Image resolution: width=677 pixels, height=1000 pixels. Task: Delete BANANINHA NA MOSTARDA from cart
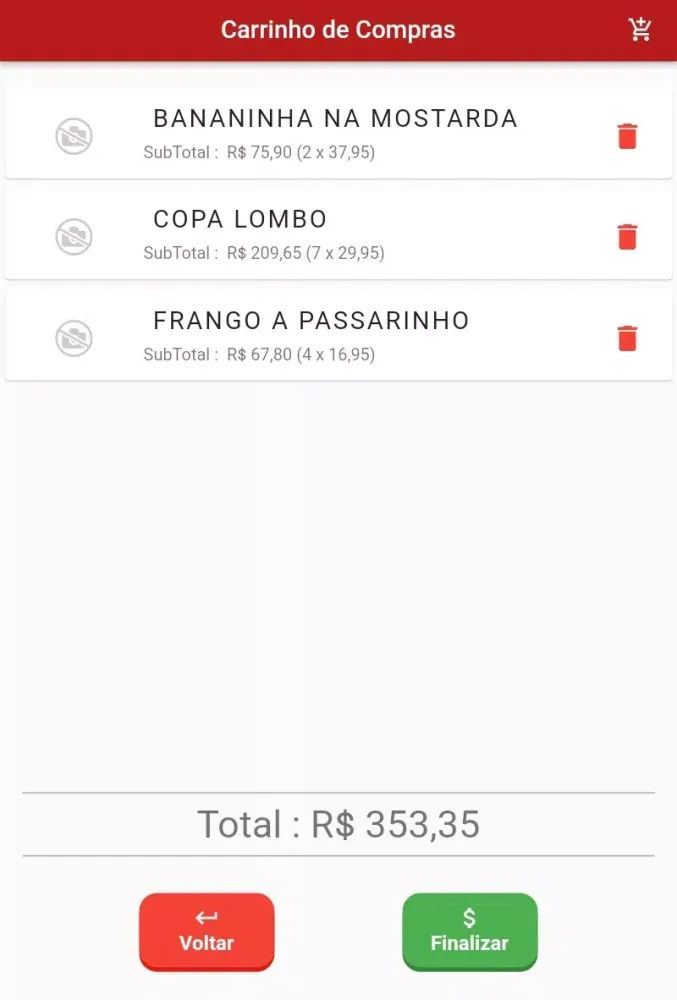click(627, 136)
